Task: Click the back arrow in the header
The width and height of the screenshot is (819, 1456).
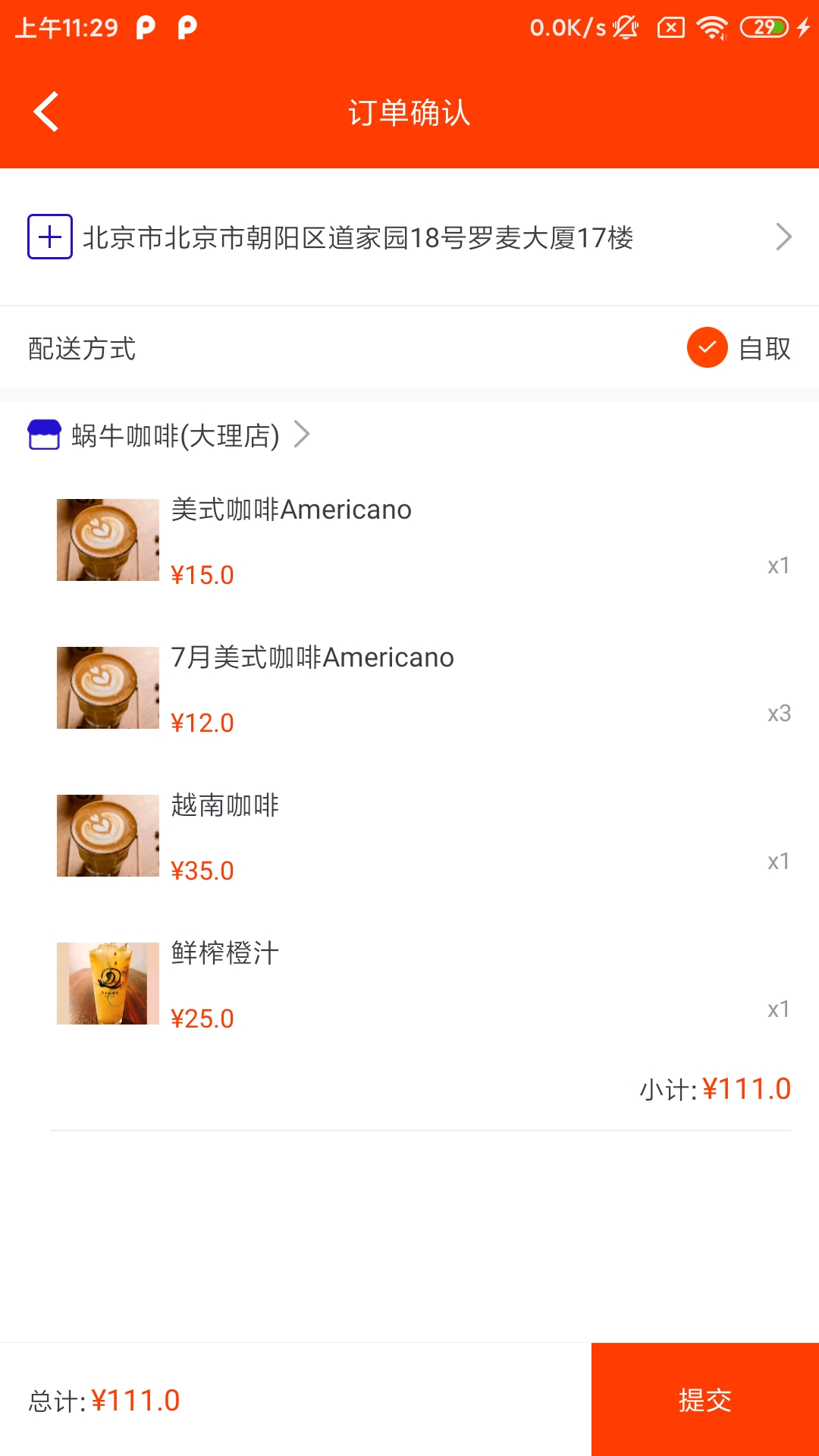Action: [x=47, y=111]
